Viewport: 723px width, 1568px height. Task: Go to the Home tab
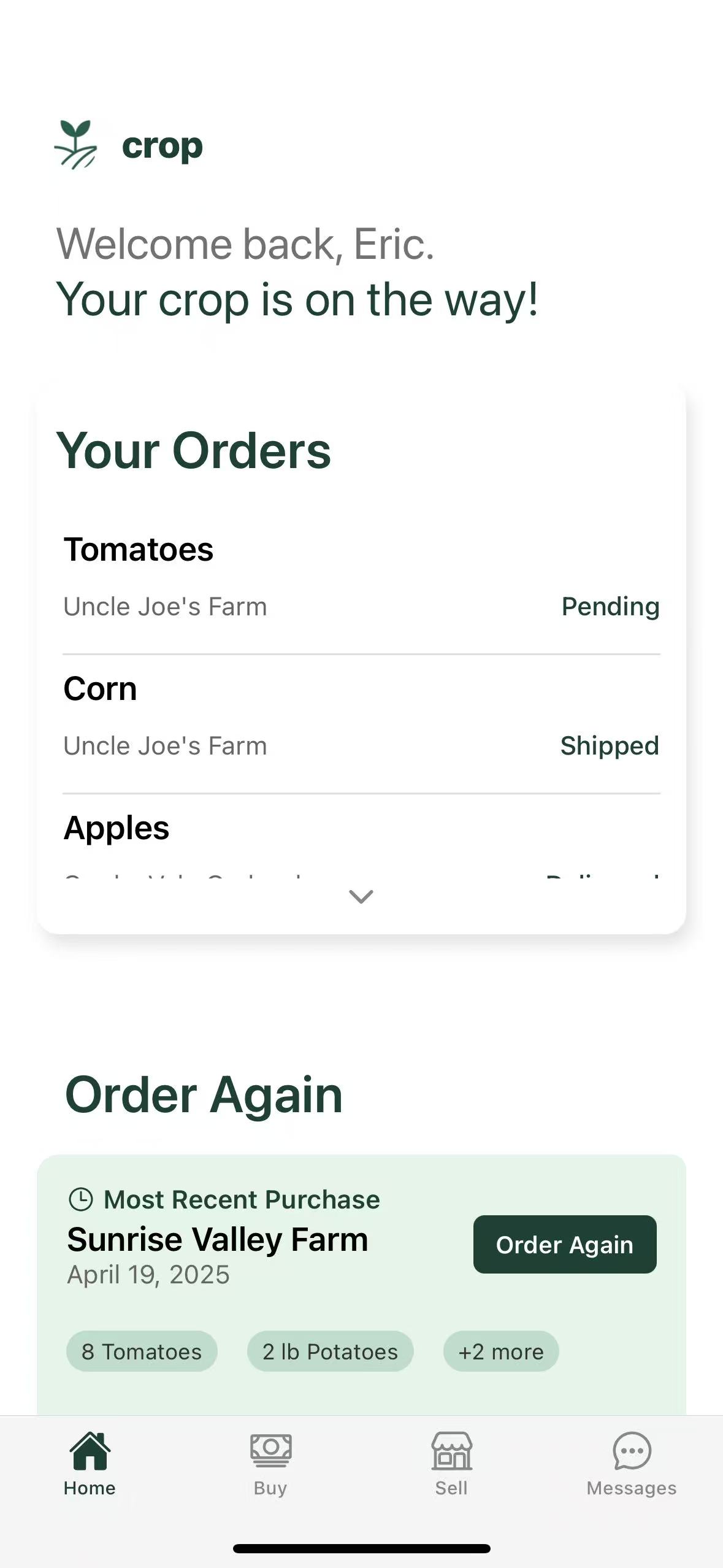90,1464
